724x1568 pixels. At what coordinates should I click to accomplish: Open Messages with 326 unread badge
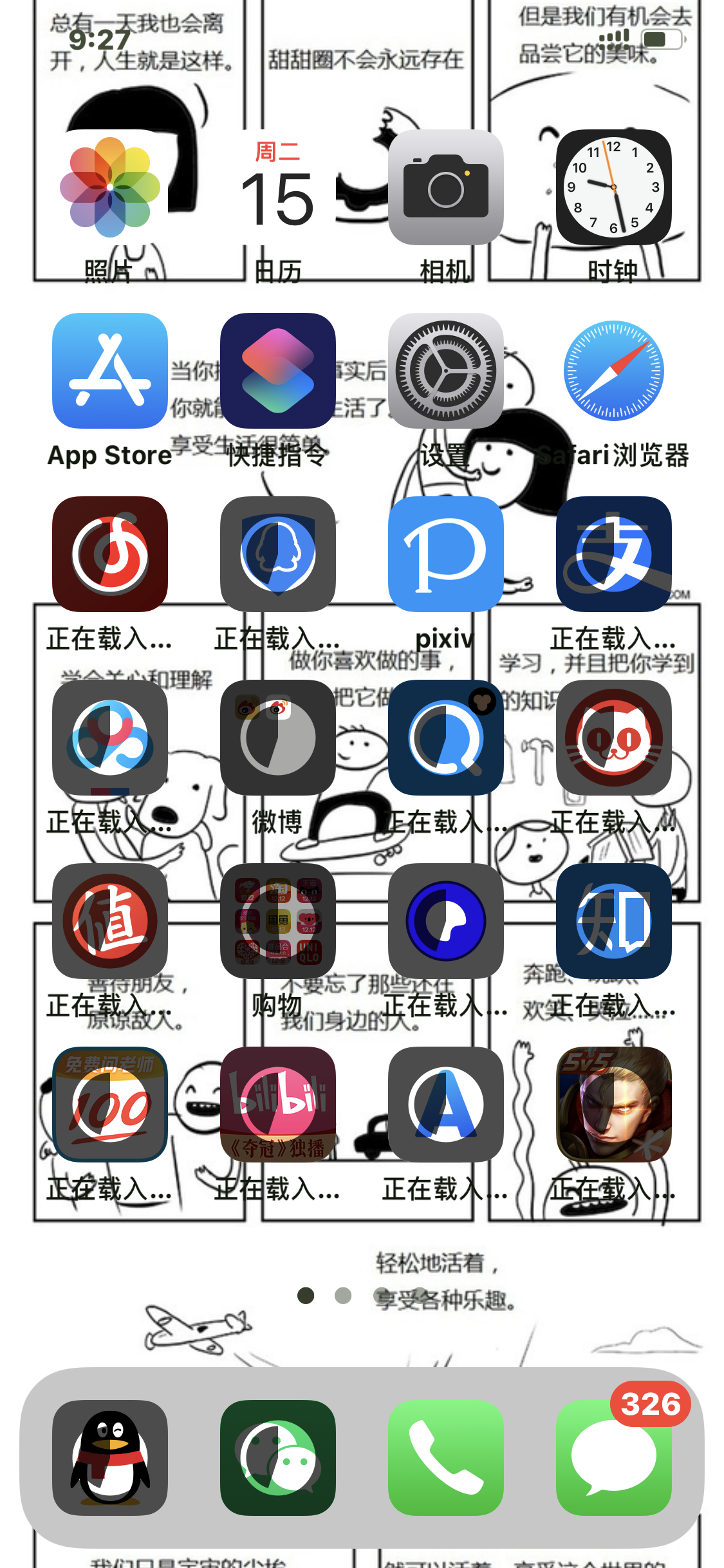613,1457
